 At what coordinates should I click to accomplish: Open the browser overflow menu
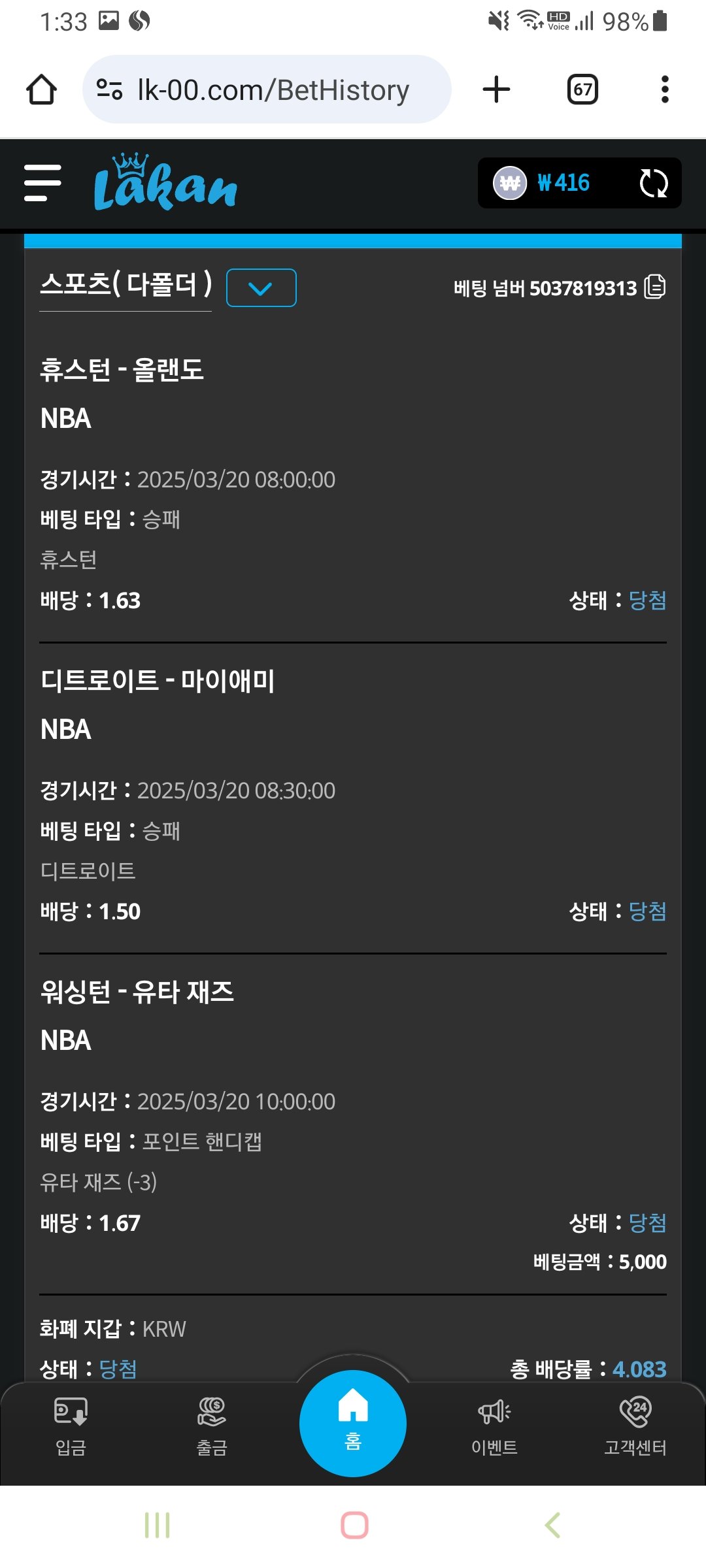pyautogui.click(x=665, y=90)
